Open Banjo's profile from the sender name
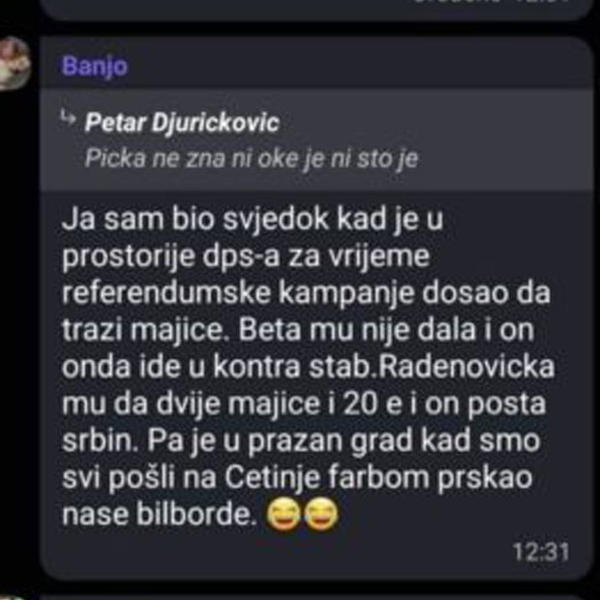This screenshot has width=600, height=600. 95,67
